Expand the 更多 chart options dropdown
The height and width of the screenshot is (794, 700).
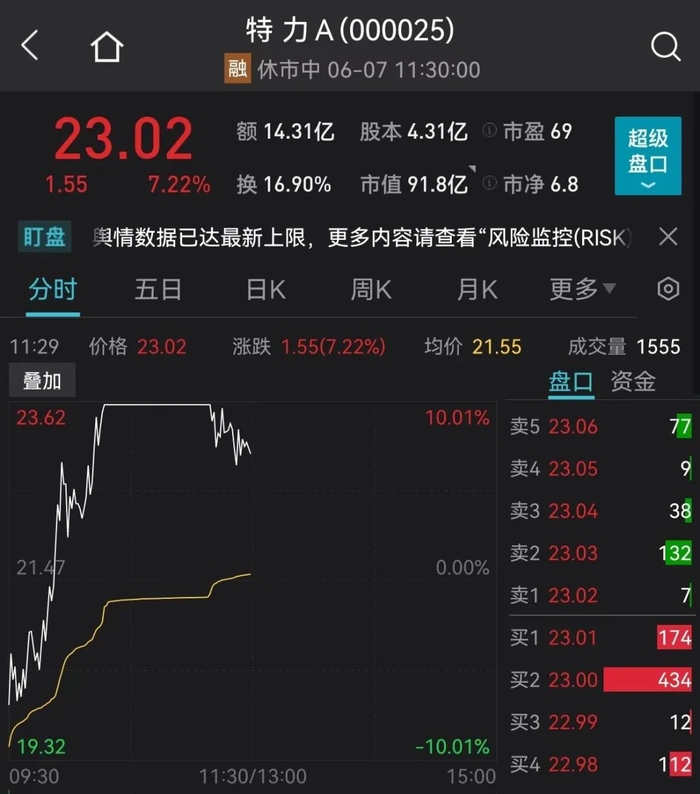pyautogui.click(x=582, y=290)
